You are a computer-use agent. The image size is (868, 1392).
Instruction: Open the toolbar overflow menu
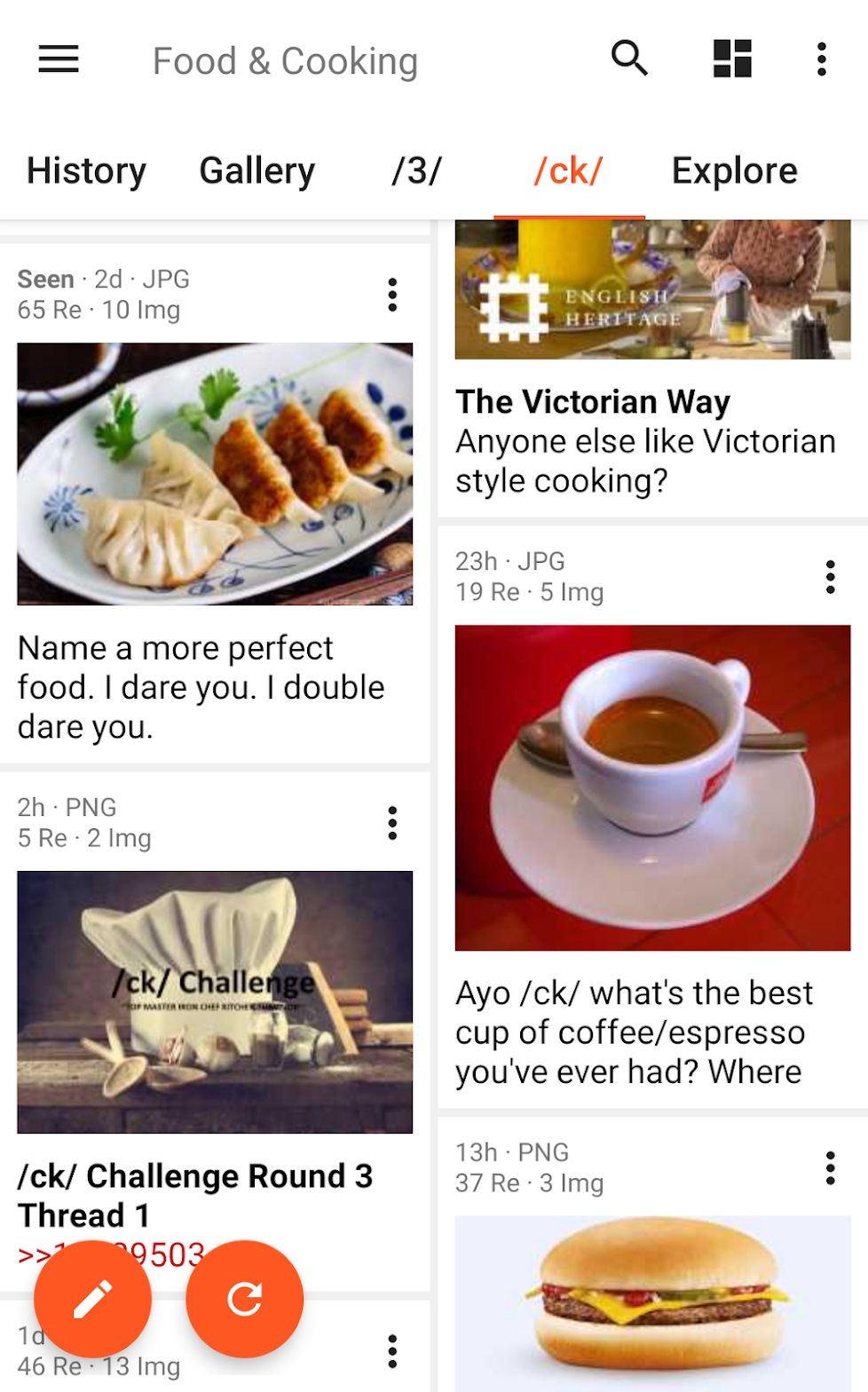[821, 59]
